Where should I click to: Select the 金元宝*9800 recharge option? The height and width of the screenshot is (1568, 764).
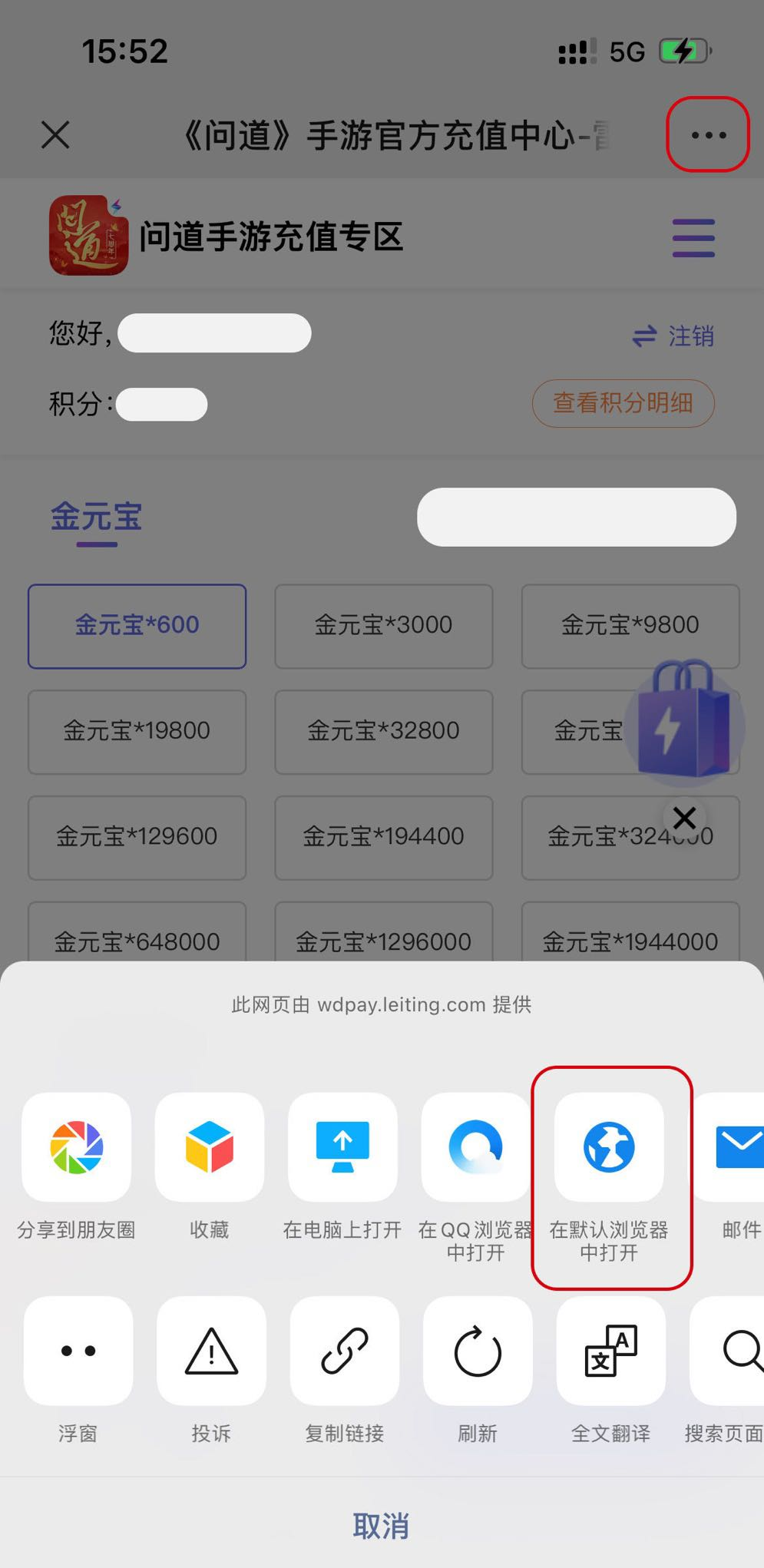coord(630,626)
